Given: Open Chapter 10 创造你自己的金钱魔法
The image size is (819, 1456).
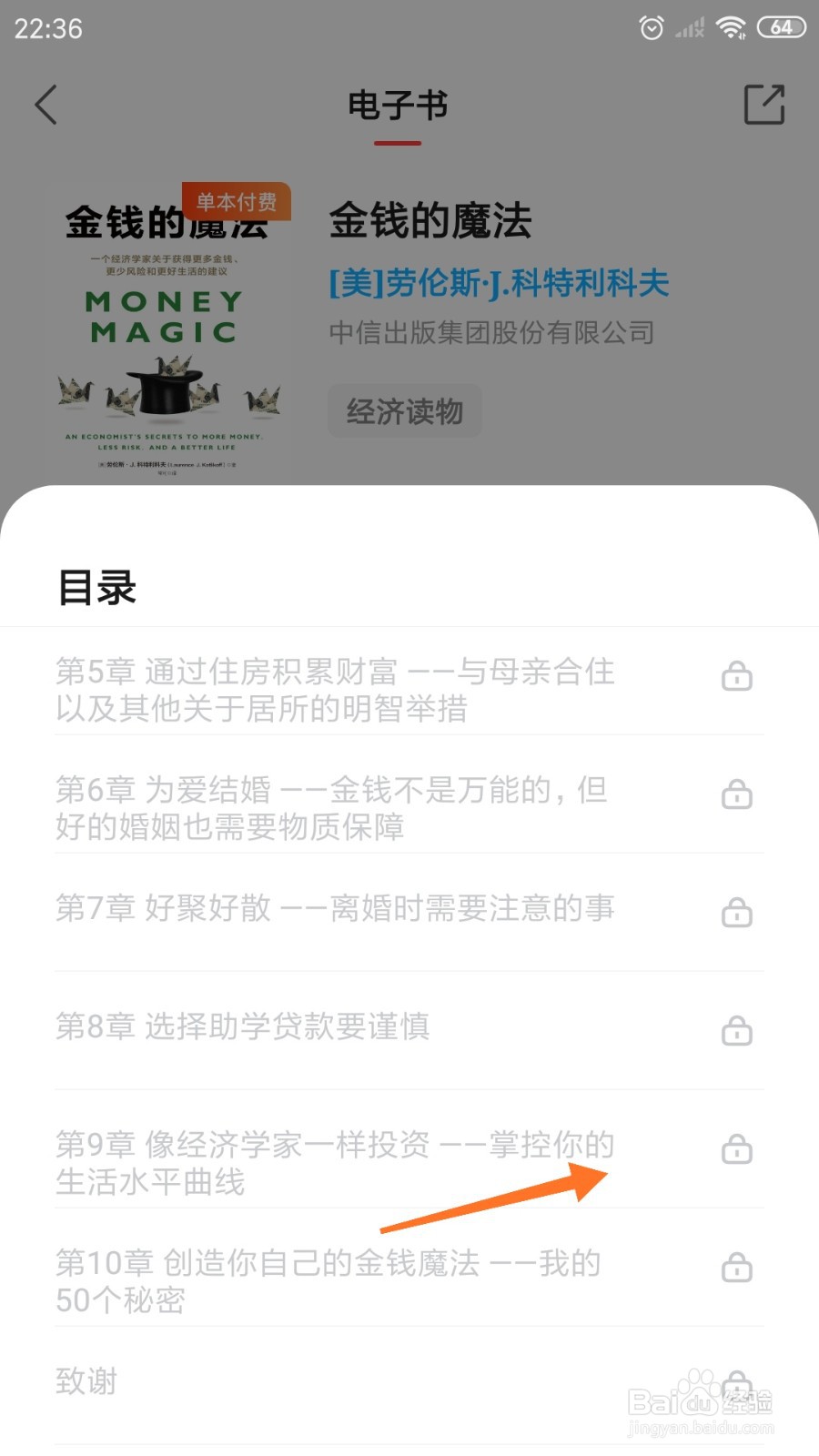Looking at the screenshot, I should click(328, 1281).
